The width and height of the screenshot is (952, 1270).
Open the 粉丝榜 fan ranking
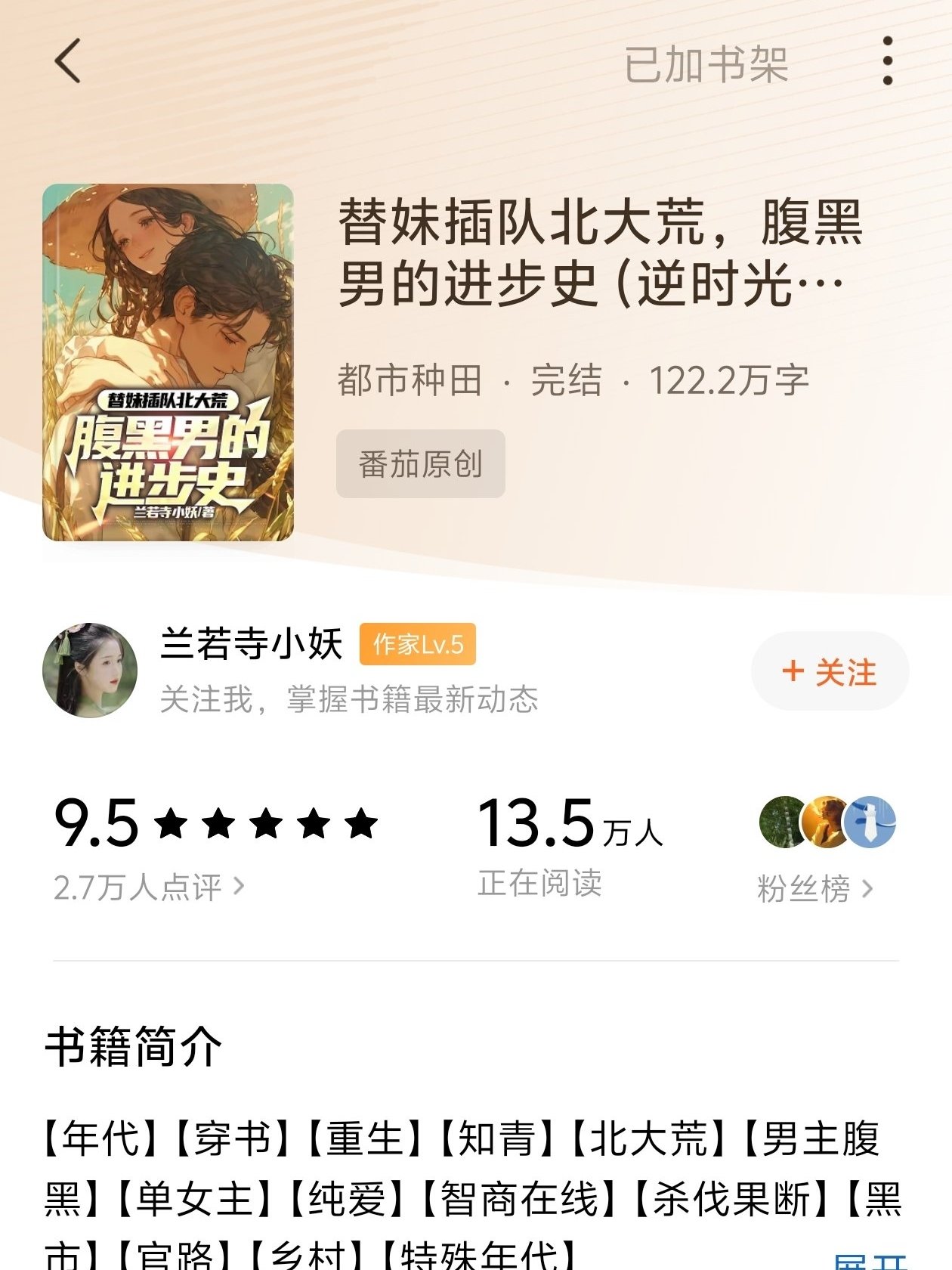pos(814,889)
